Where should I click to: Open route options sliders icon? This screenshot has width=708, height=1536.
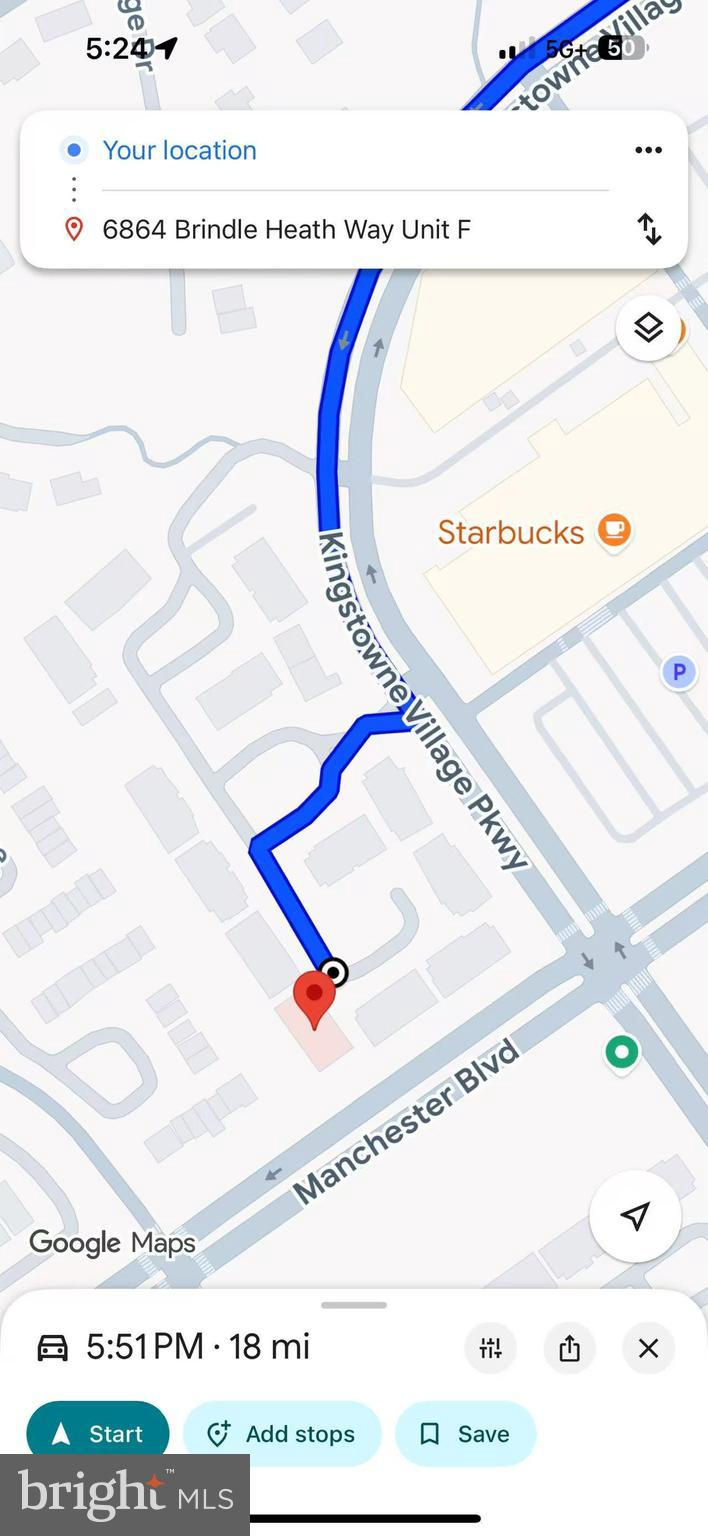(x=490, y=1348)
